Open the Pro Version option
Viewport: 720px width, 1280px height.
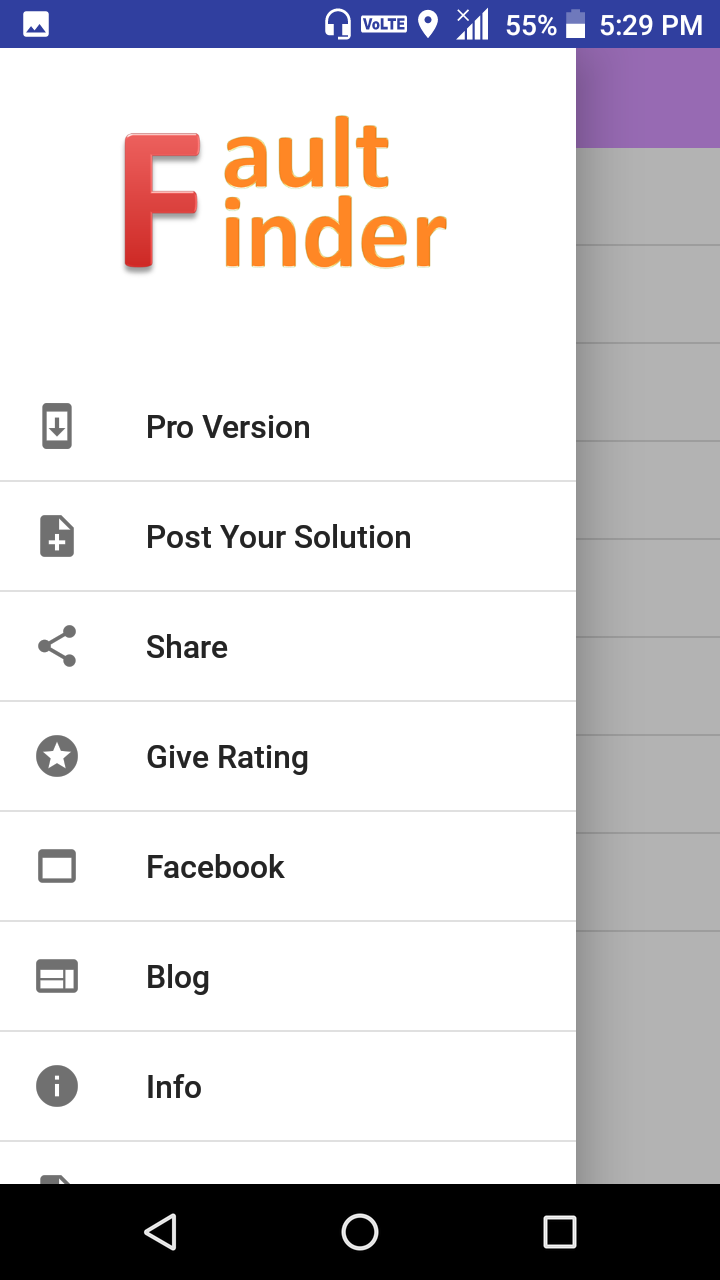288,427
